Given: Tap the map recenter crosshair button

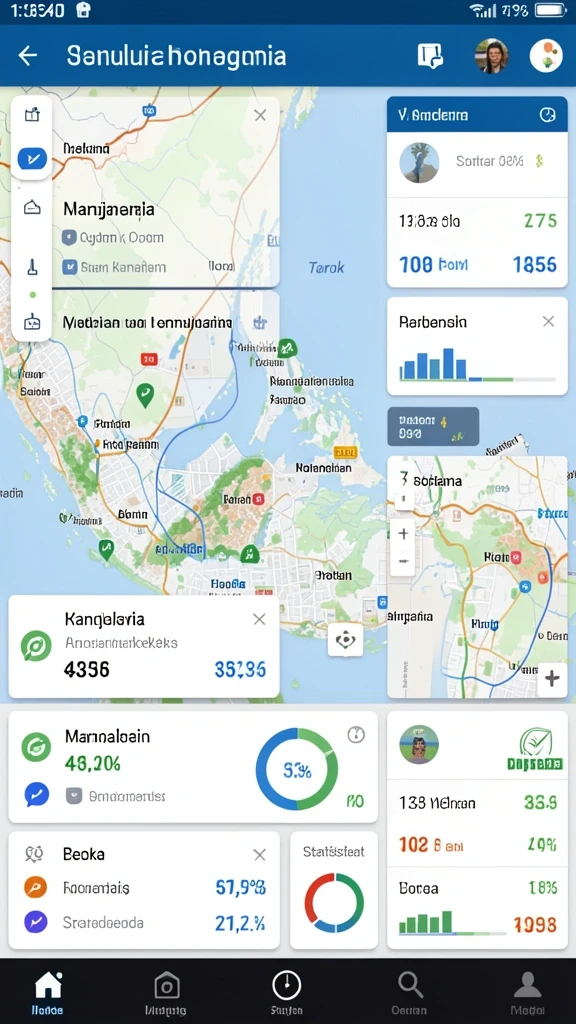Looking at the screenshot, I should 345,640.
